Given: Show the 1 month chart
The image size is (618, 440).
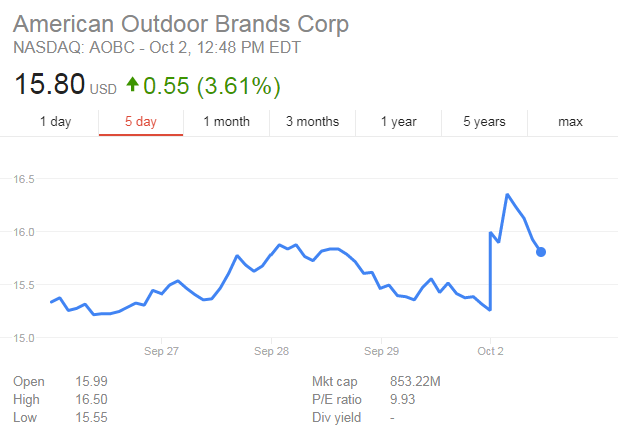Looking at the screenshot, I should click(226, 122).
